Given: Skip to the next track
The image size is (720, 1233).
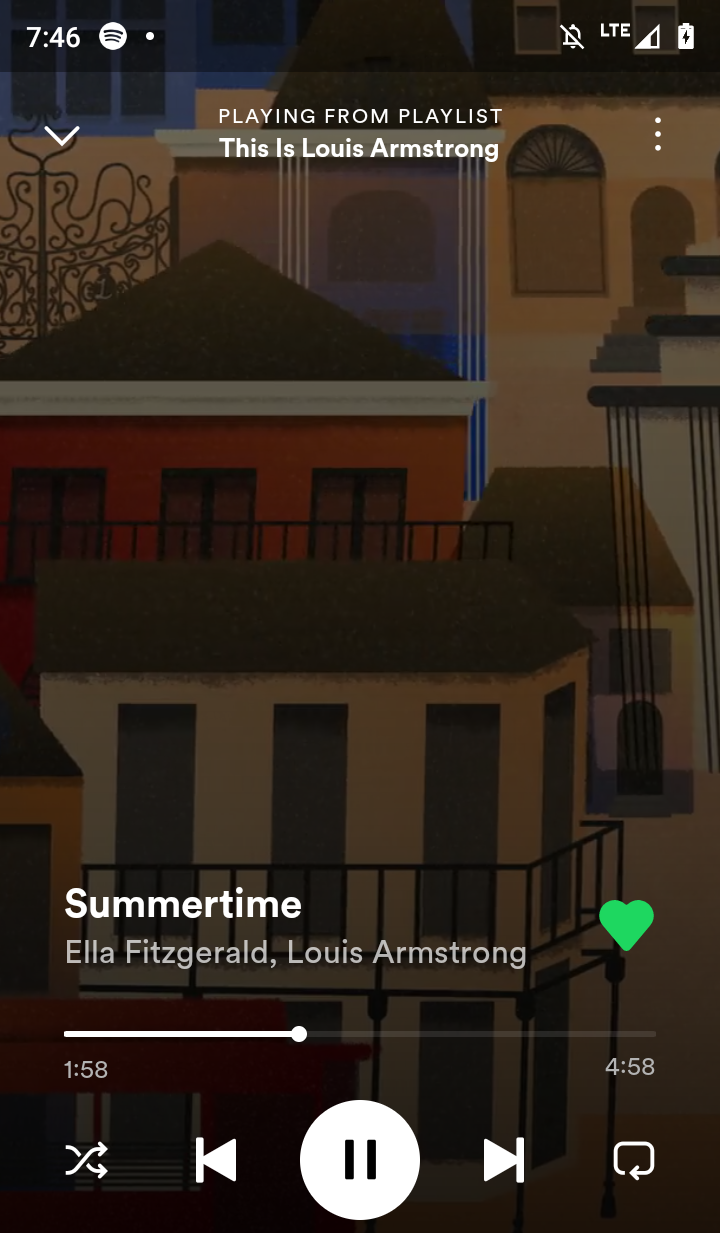Looking at the screenshot, I should point(504,1160).
